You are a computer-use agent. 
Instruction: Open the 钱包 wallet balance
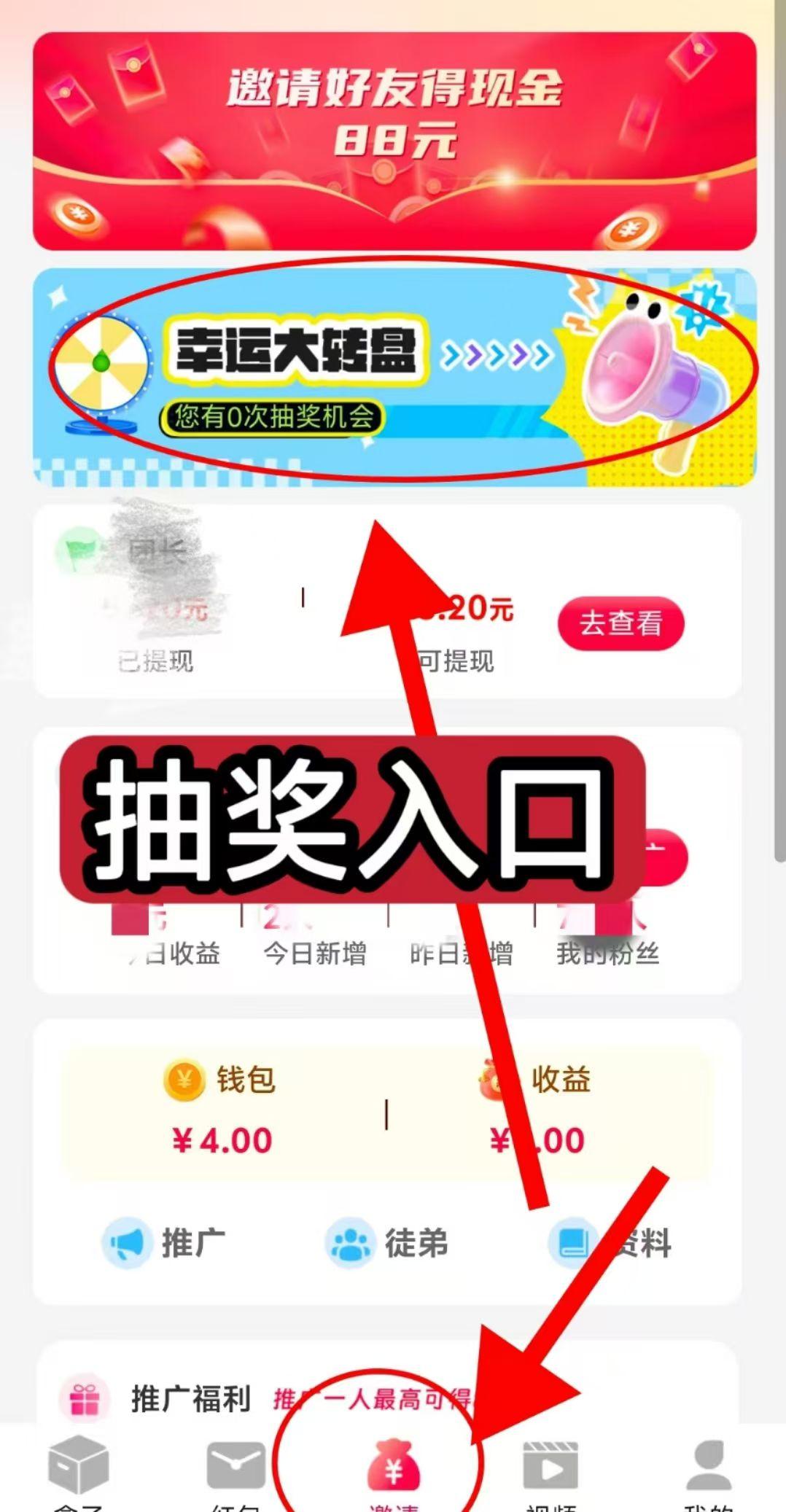pyautogui.click(x=222, y=1110)
